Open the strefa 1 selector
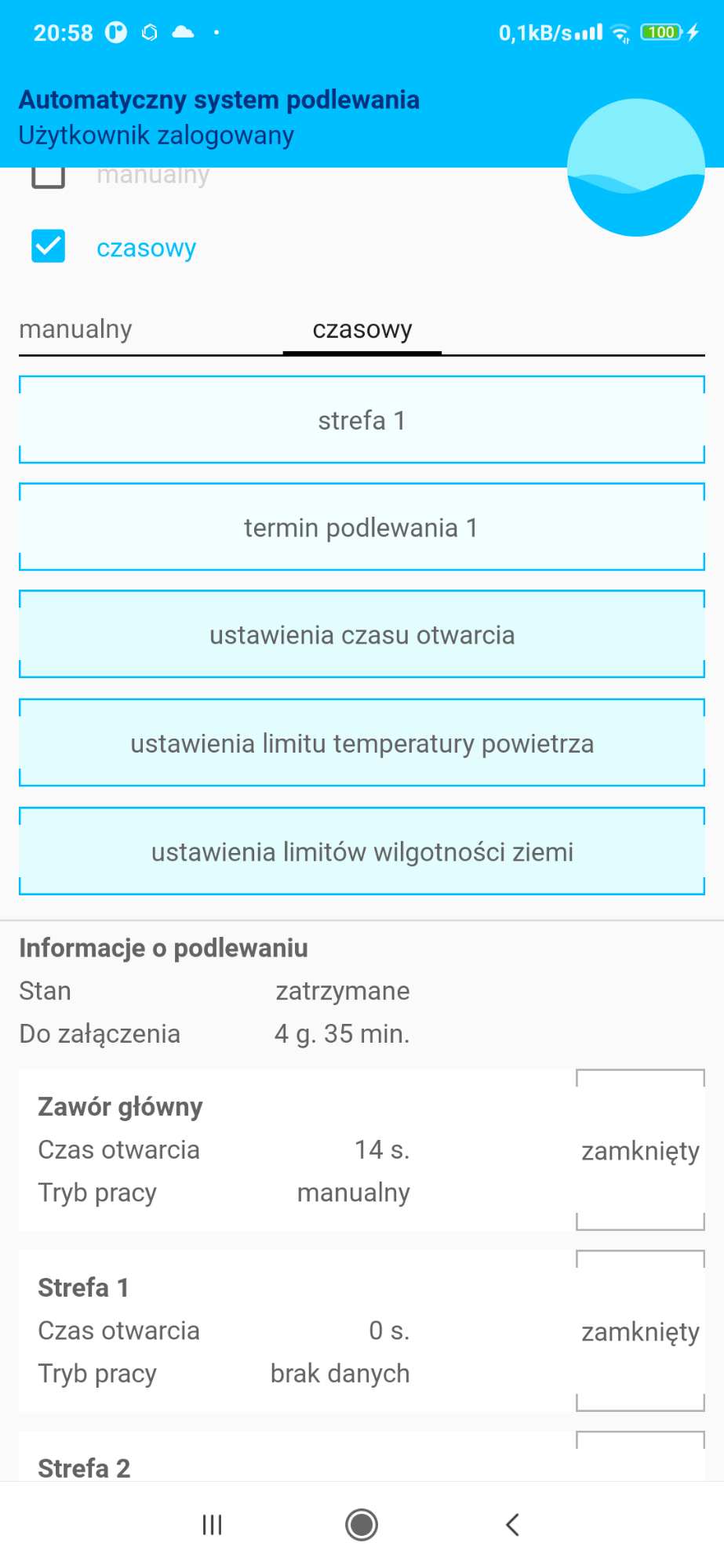The image size is (724, 1568). coord(362,420)
